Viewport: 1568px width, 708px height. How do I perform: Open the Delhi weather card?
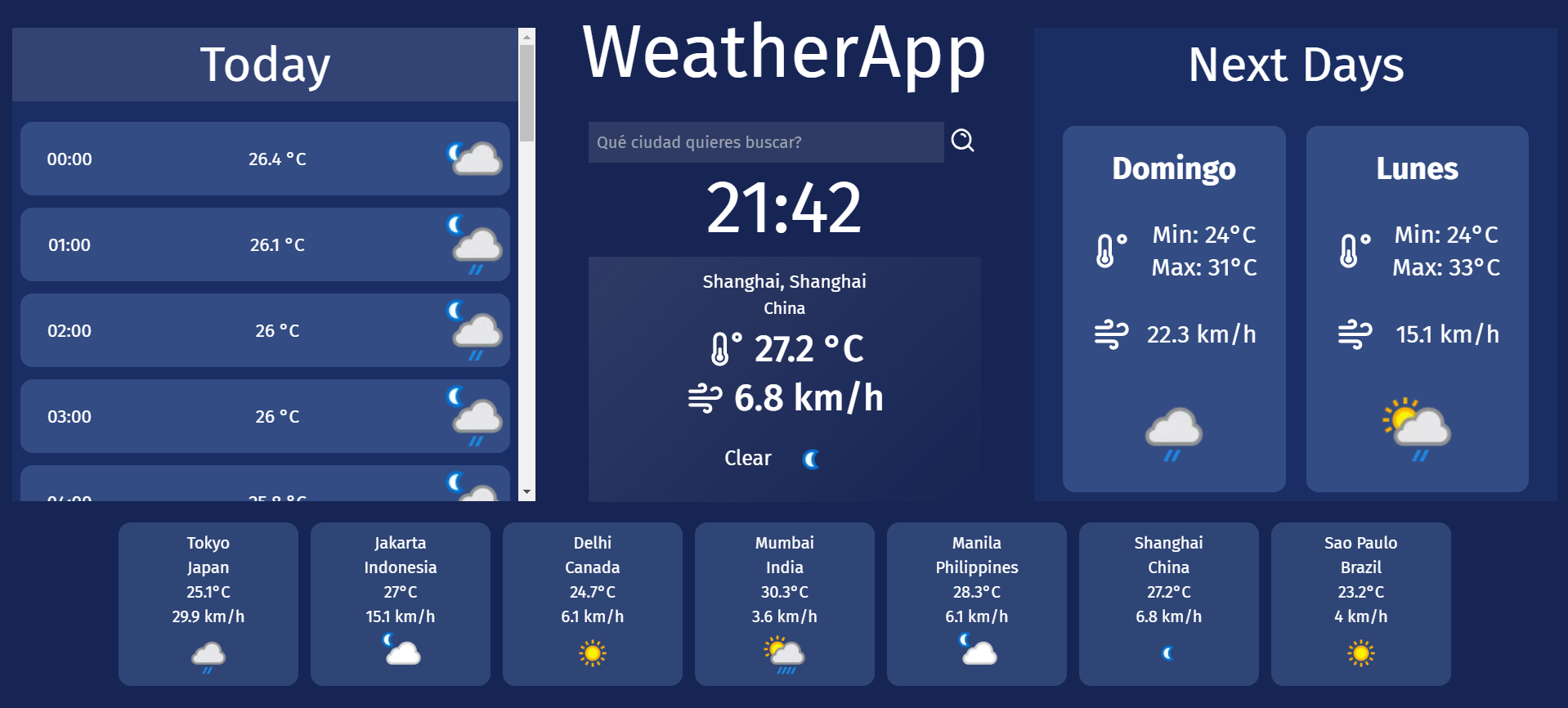tap(593, 603)
